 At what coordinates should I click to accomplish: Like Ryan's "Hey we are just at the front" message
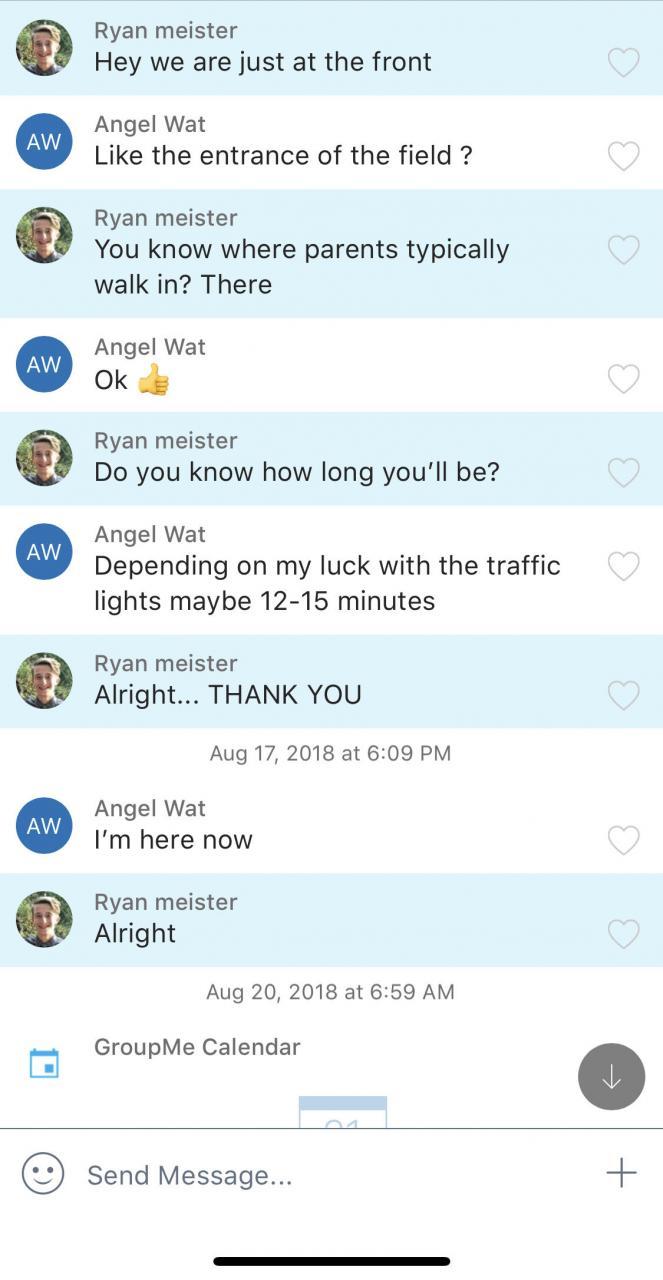[623, 63]
